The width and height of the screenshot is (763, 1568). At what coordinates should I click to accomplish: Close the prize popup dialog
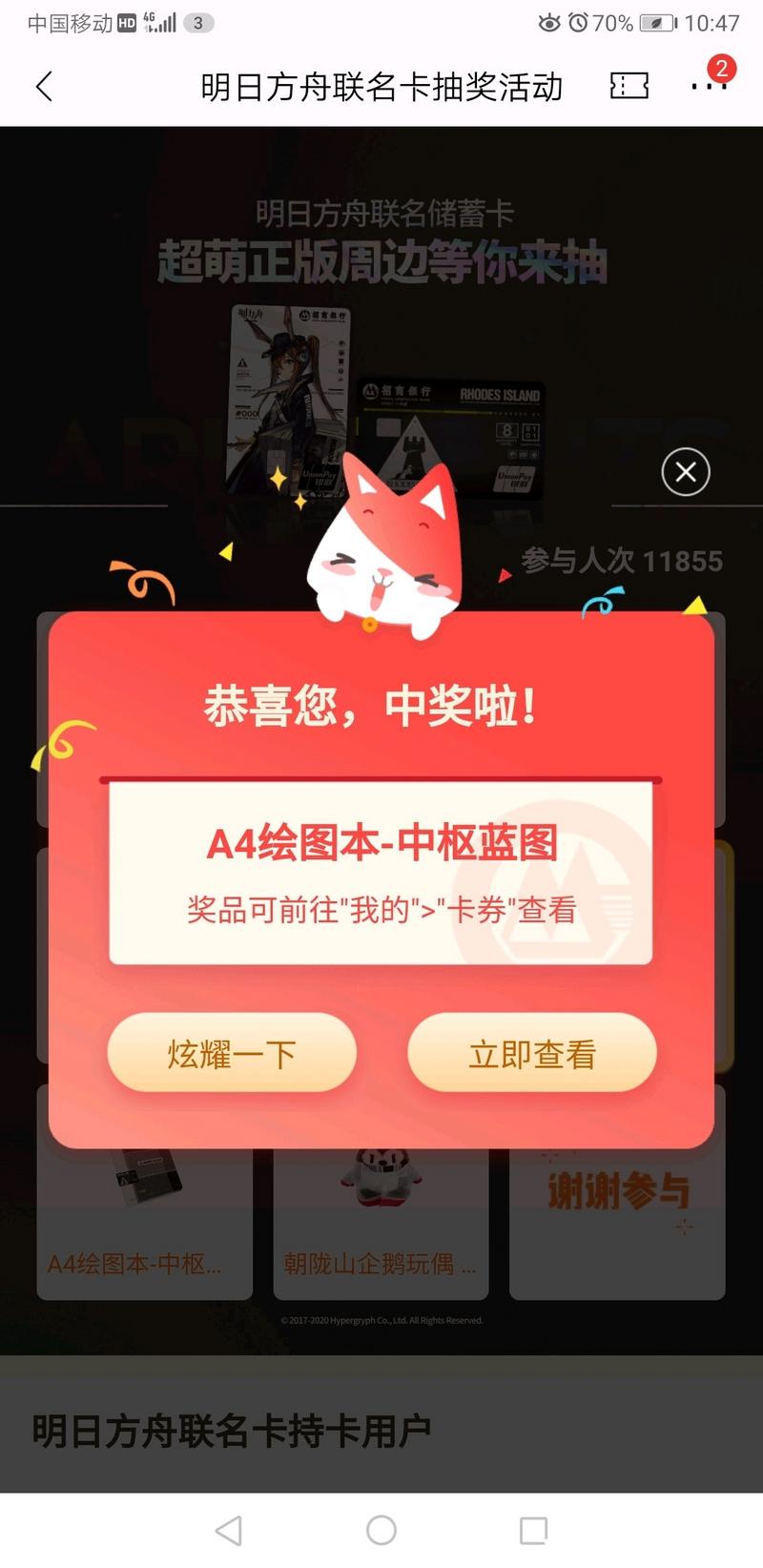coord(686,471)
